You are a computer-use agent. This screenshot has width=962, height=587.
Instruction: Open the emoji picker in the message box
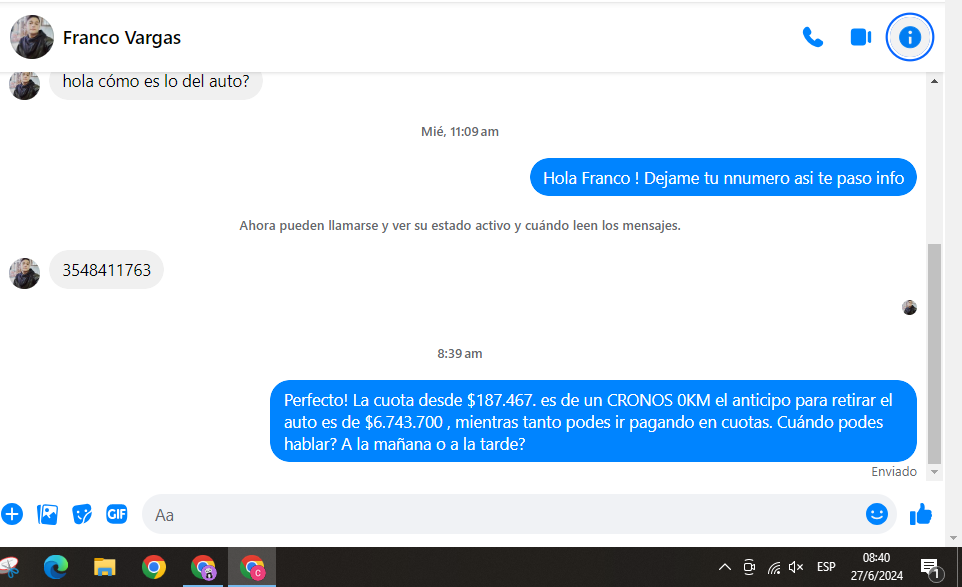(x=876, y=514)
